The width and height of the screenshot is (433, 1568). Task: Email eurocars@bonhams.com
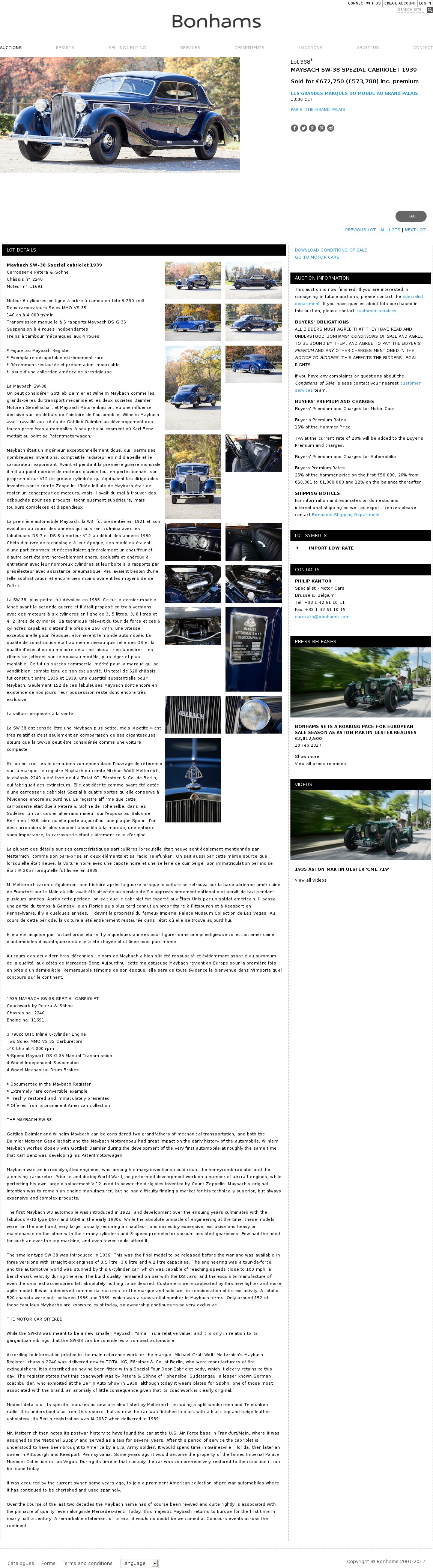322,617
